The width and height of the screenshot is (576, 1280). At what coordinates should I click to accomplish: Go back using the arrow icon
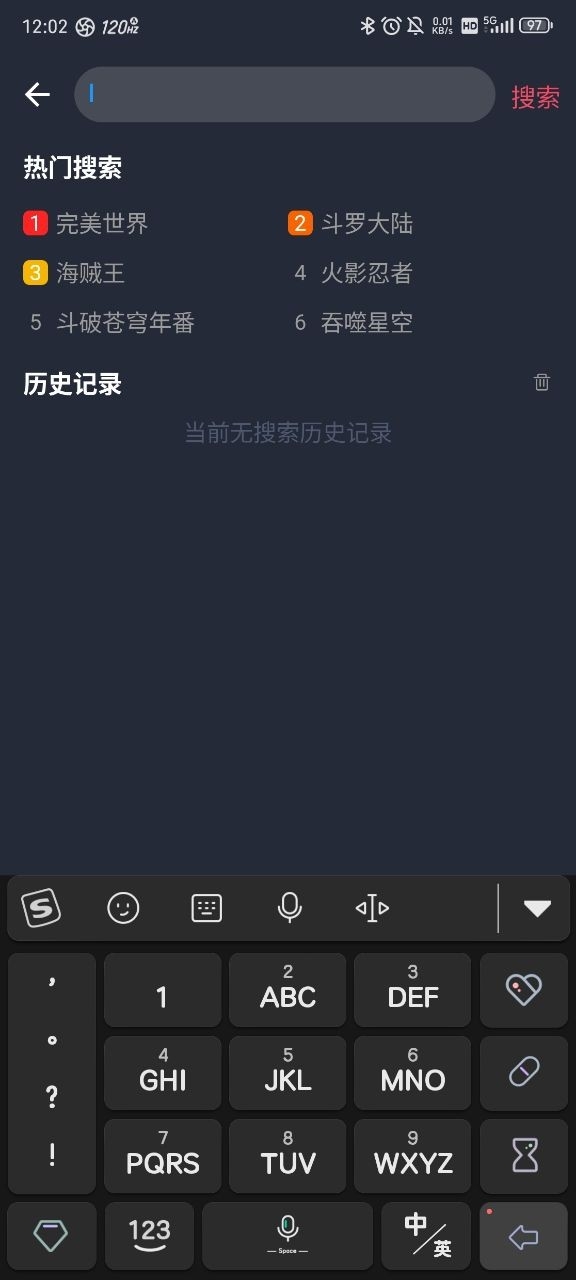37,95
